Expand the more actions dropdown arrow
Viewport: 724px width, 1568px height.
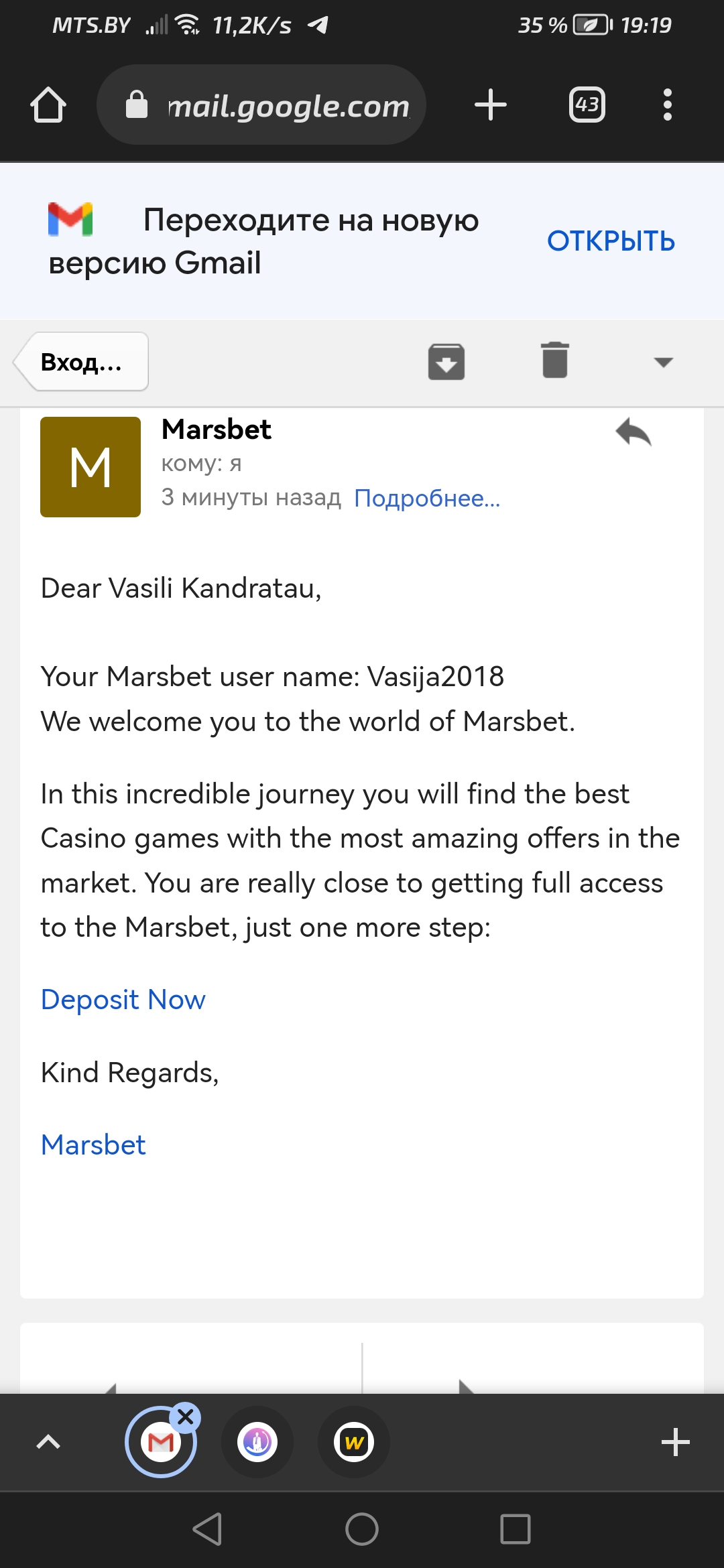click(662, 363)
